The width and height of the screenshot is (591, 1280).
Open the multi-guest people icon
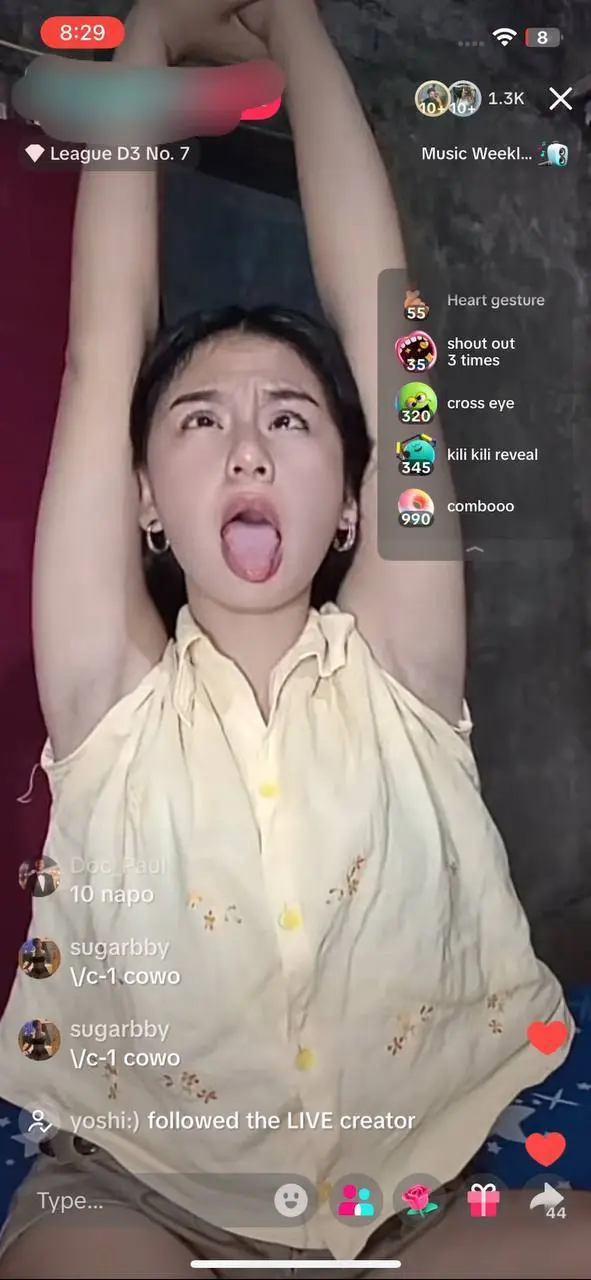pos(356,1201)
